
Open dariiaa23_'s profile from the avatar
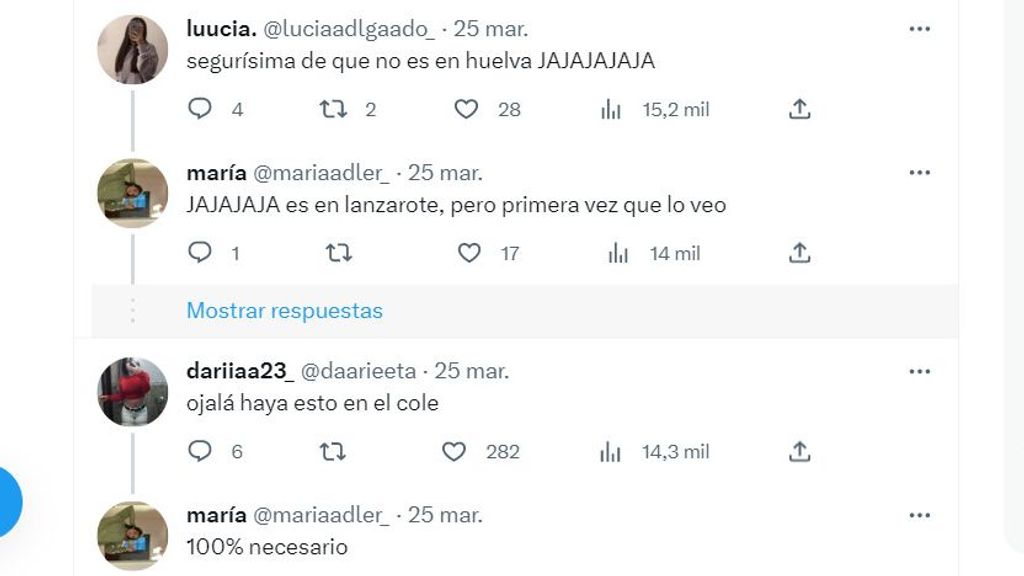point(132,392)
